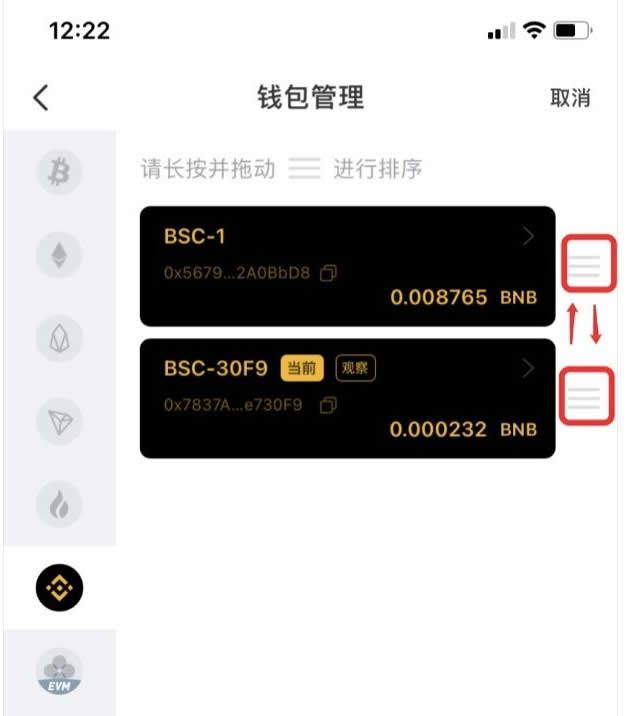The height and width of the screenshot is (716, 628).
Task: Copy the BSC-1 wallet address
Action: (x=329, y=272)
